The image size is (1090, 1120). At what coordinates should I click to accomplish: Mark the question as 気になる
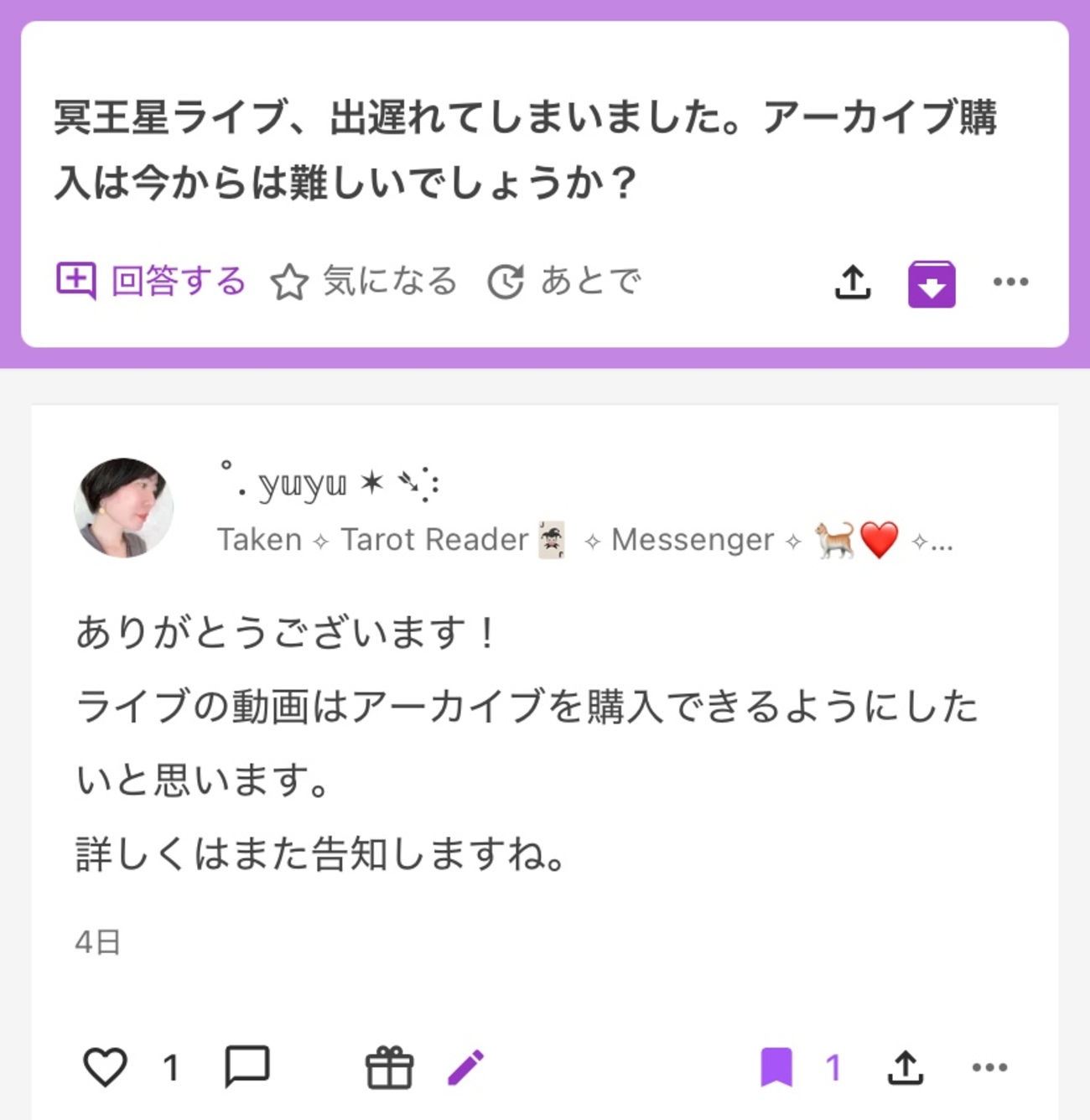point(364,282)
